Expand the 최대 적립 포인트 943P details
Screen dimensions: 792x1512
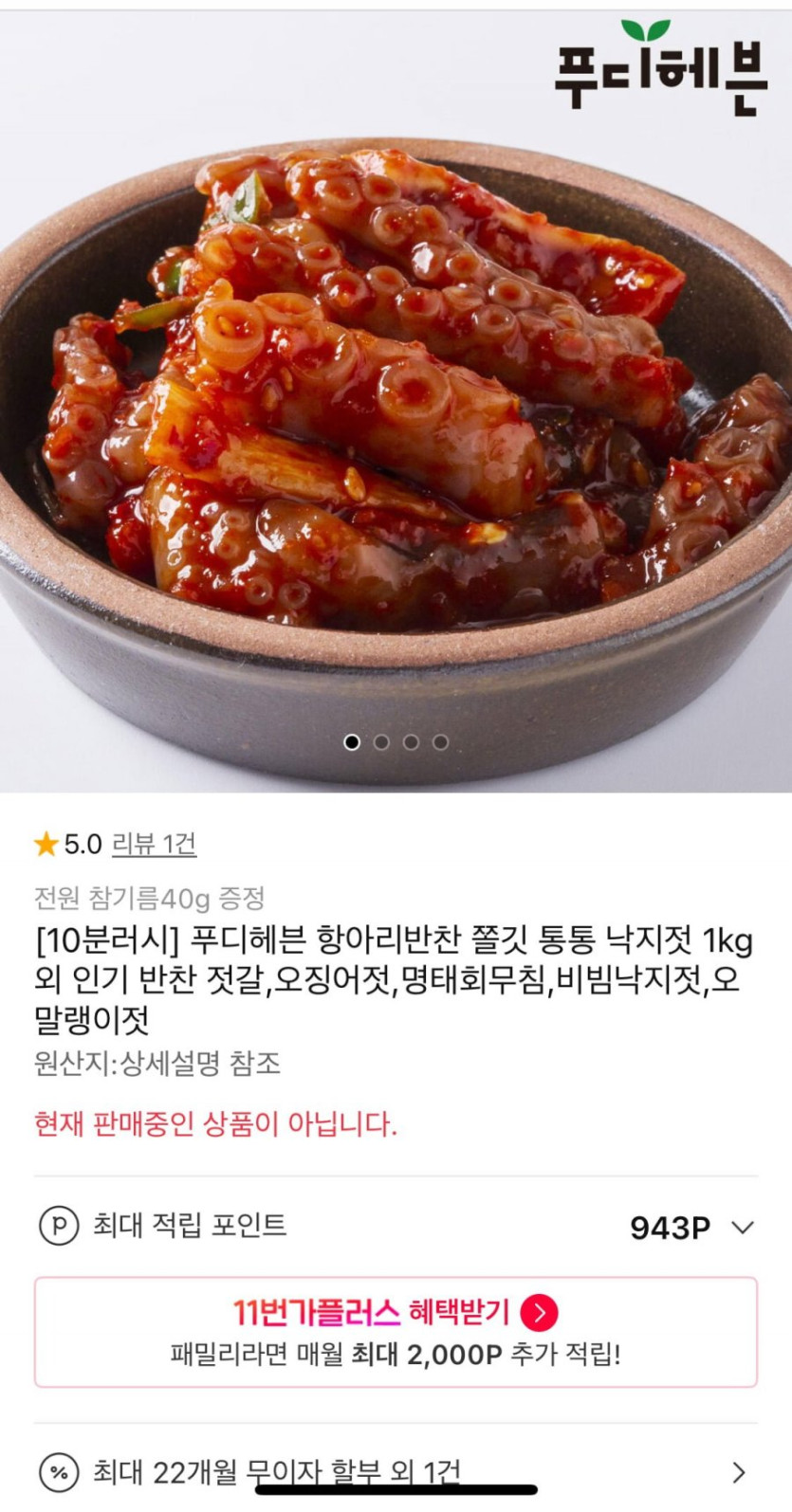[x=743, y=1228]
